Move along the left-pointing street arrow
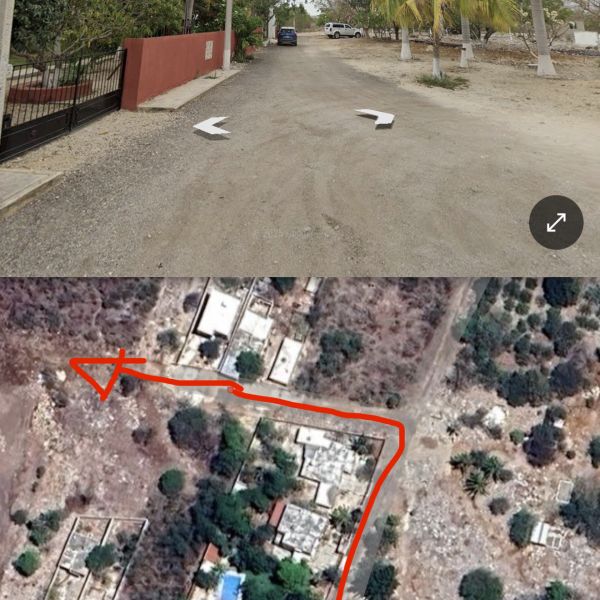The height and width of the screenshot is (600, 600). tap(212, 126)
